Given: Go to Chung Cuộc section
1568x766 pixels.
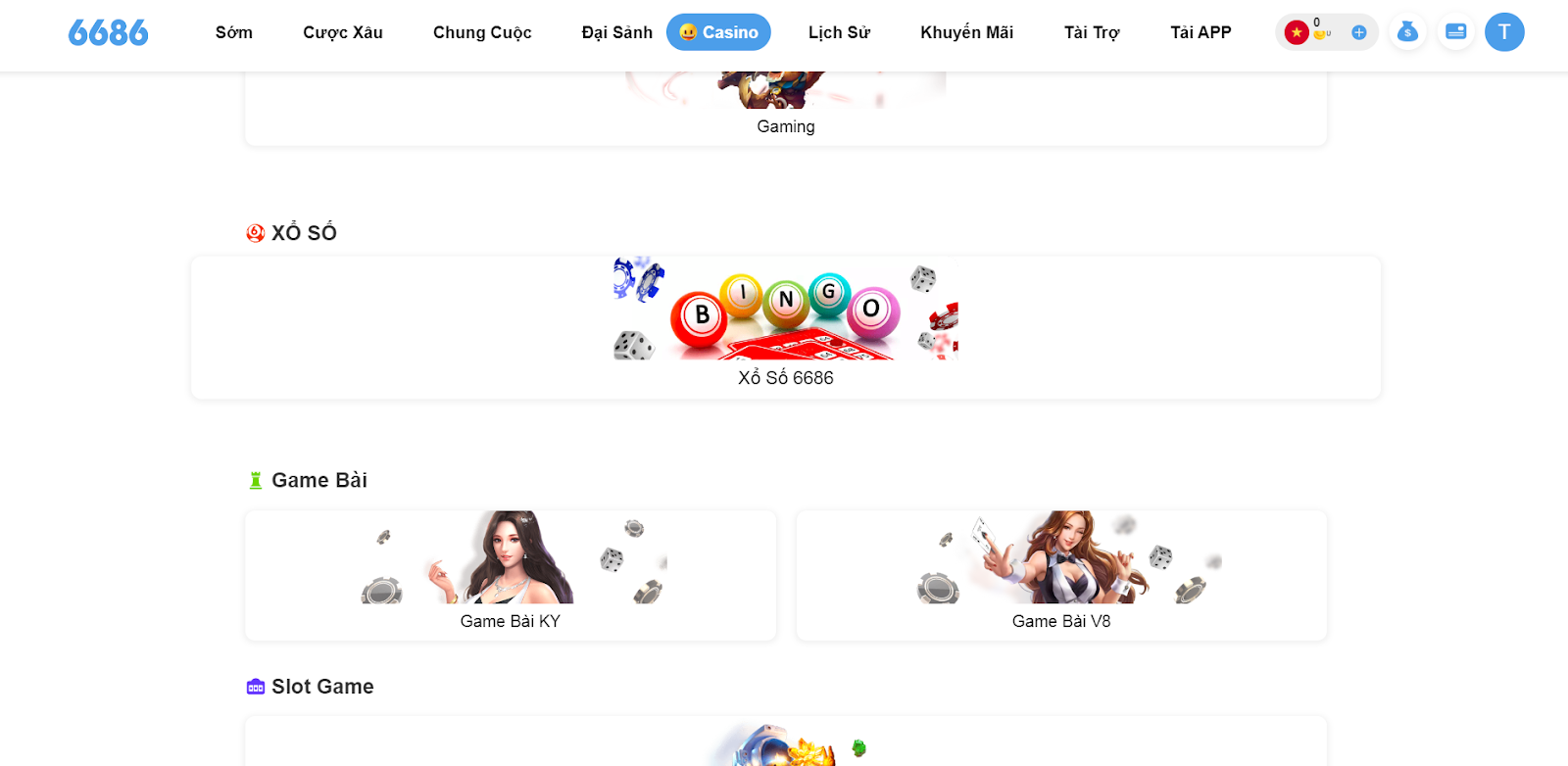Looking at the screenshot, I should 482,32.
